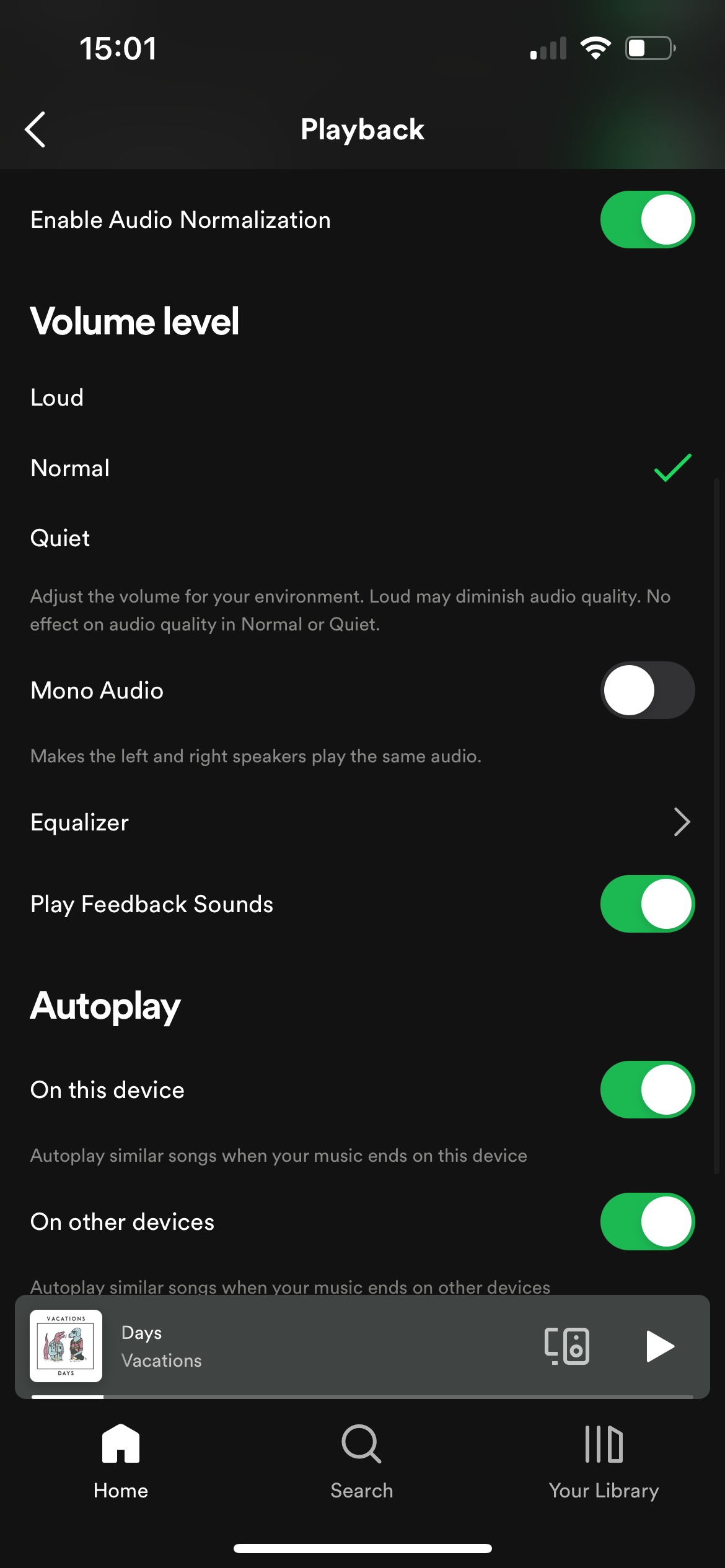Tap the song title Days in mini player
This screenshot has width=725, height=1568.
click(141, 1331)
